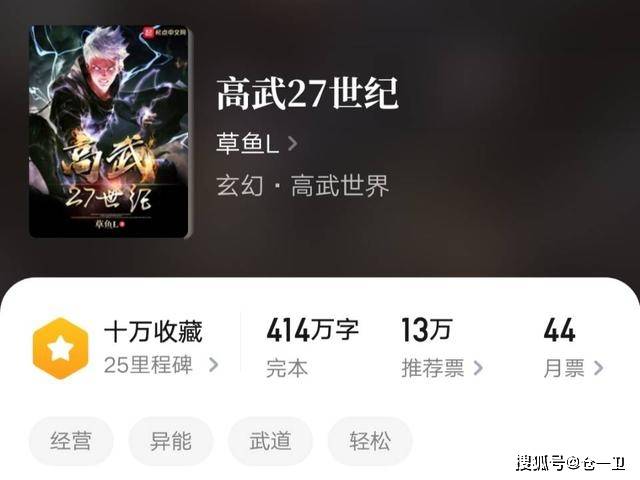
Task: Tap the 高武27世纪 book cover
Action: (110, 131)
